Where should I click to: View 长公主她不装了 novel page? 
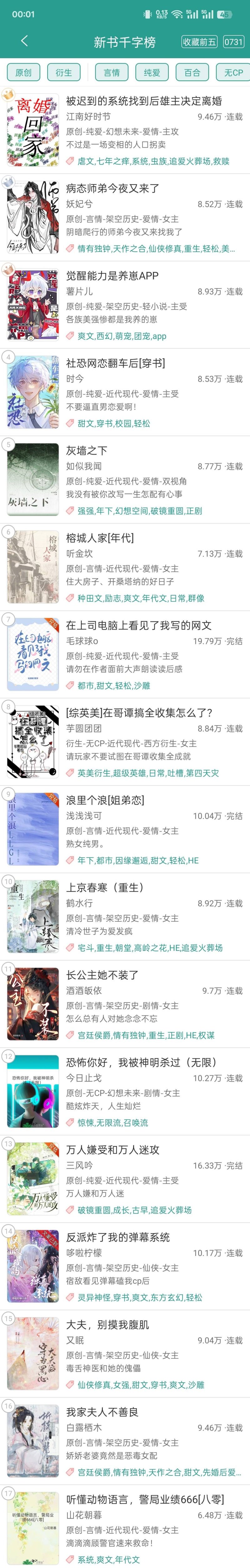click(102, 974)
